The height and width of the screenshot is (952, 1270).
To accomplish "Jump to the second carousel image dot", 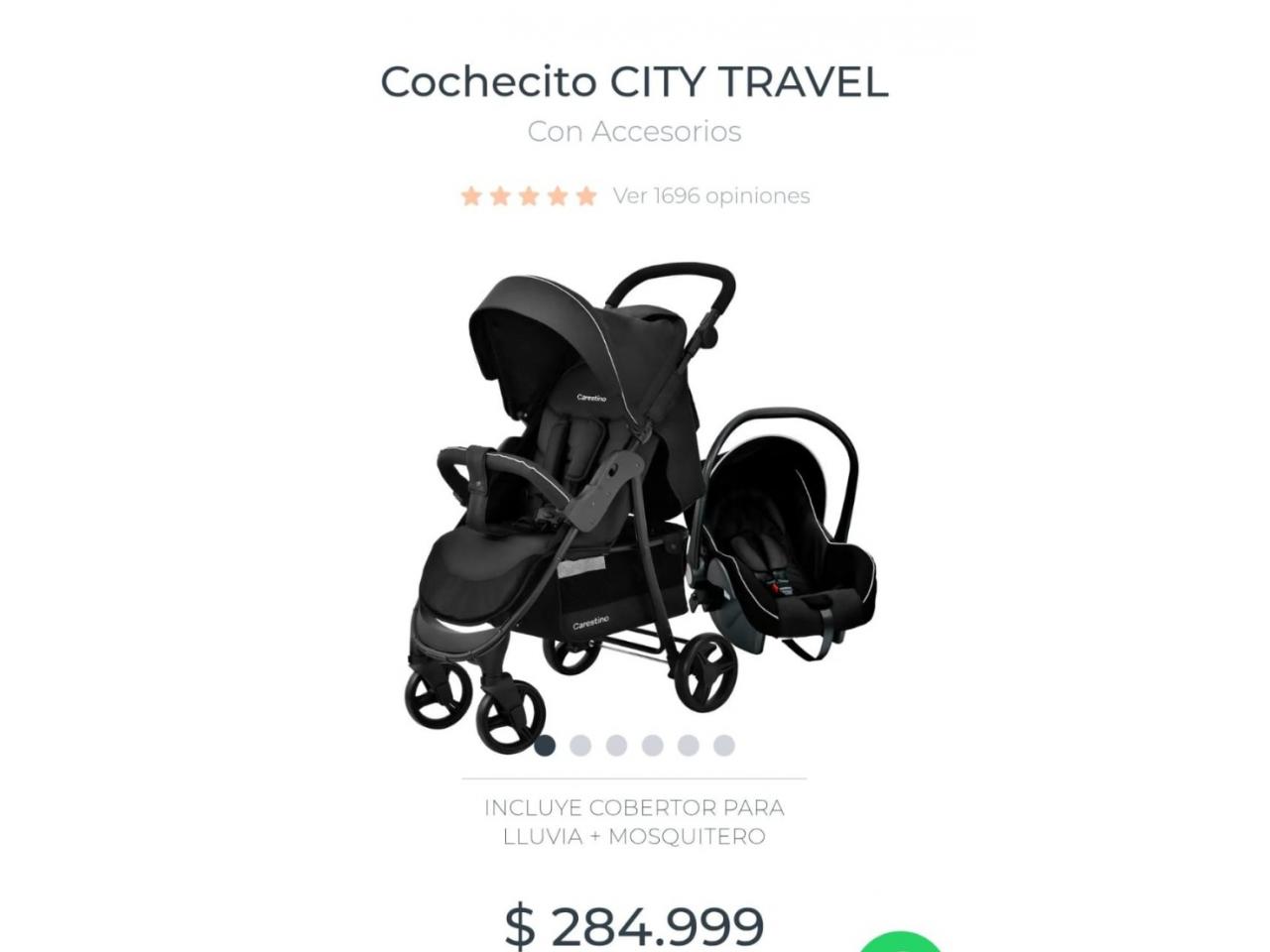I will [x=580, y=746].
